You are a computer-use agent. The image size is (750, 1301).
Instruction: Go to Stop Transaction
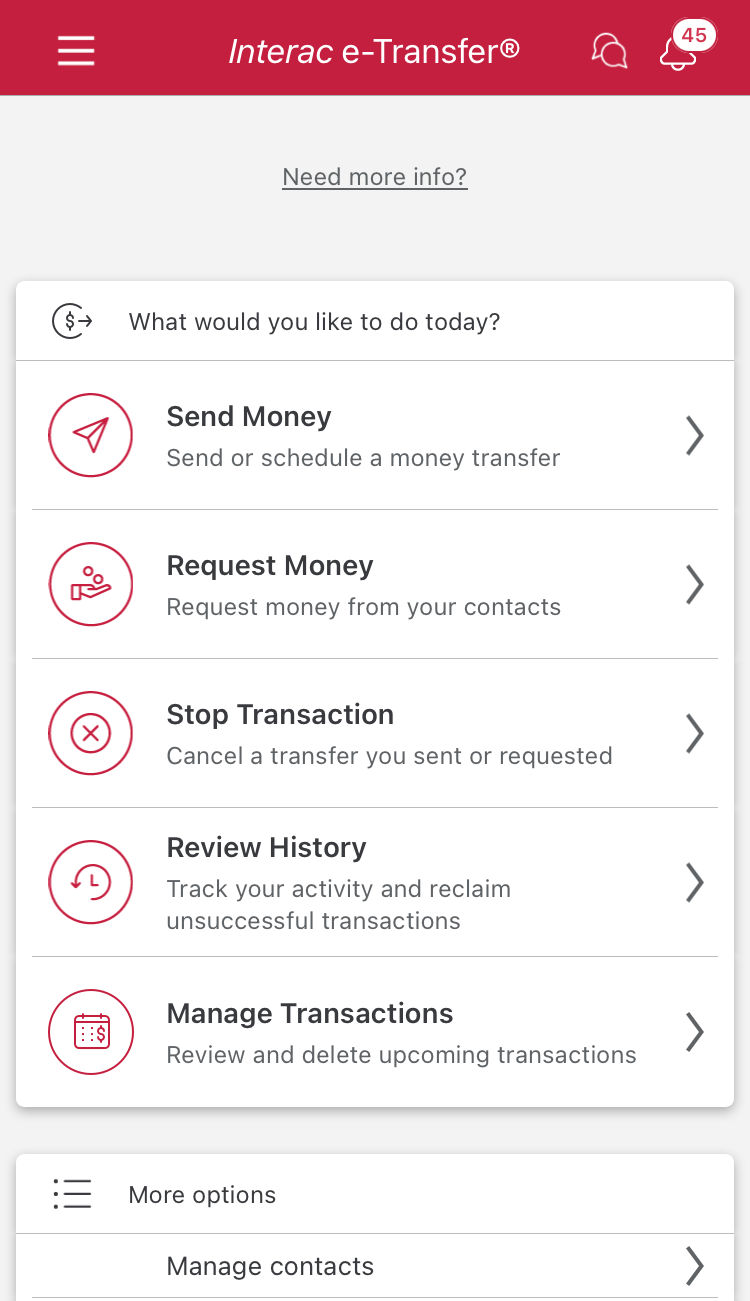point(375,733)
